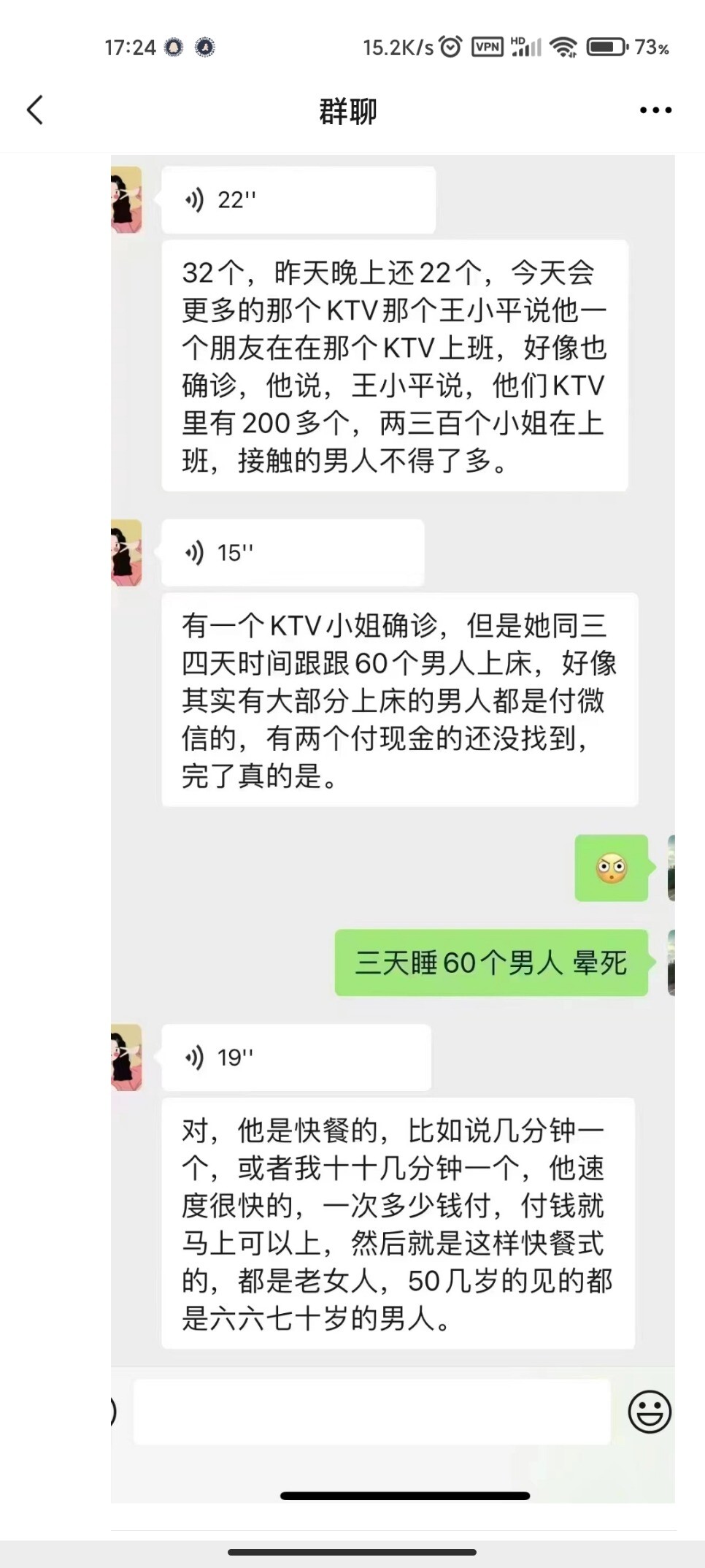Play the 15-second voice message
The image size is (705, 1568).
pos(292,553)
